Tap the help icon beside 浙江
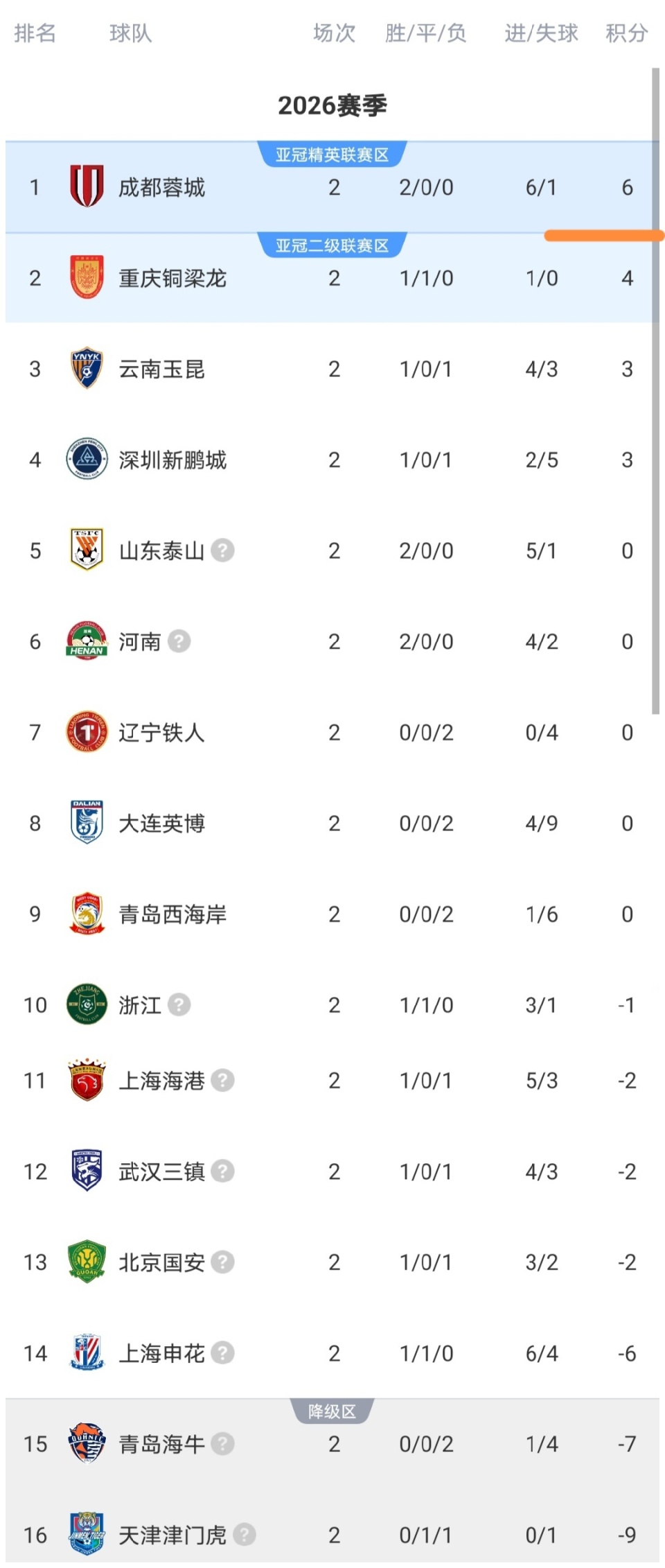 coord(179,1004)
